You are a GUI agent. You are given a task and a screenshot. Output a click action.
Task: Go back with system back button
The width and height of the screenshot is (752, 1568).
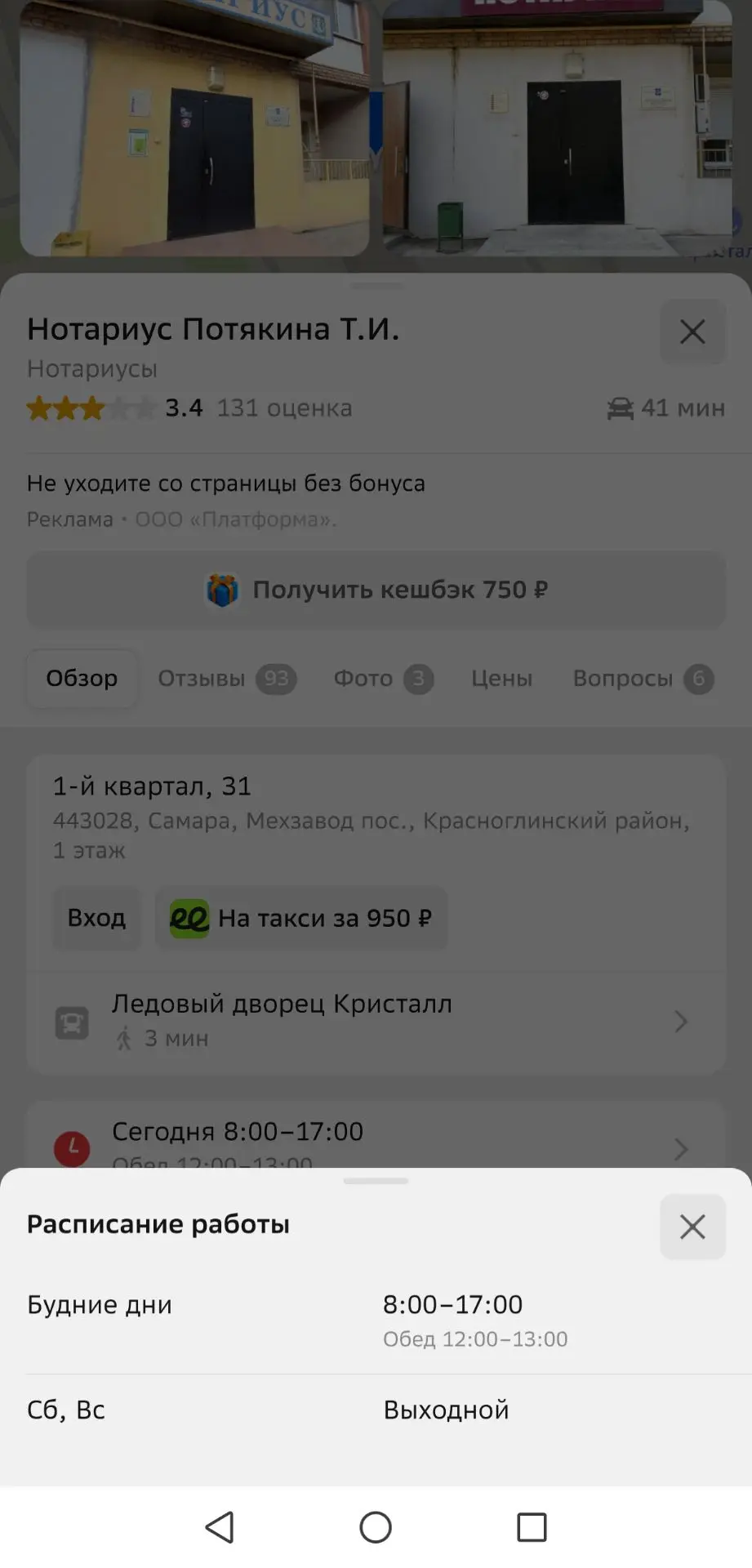(x=220, y=1526)
